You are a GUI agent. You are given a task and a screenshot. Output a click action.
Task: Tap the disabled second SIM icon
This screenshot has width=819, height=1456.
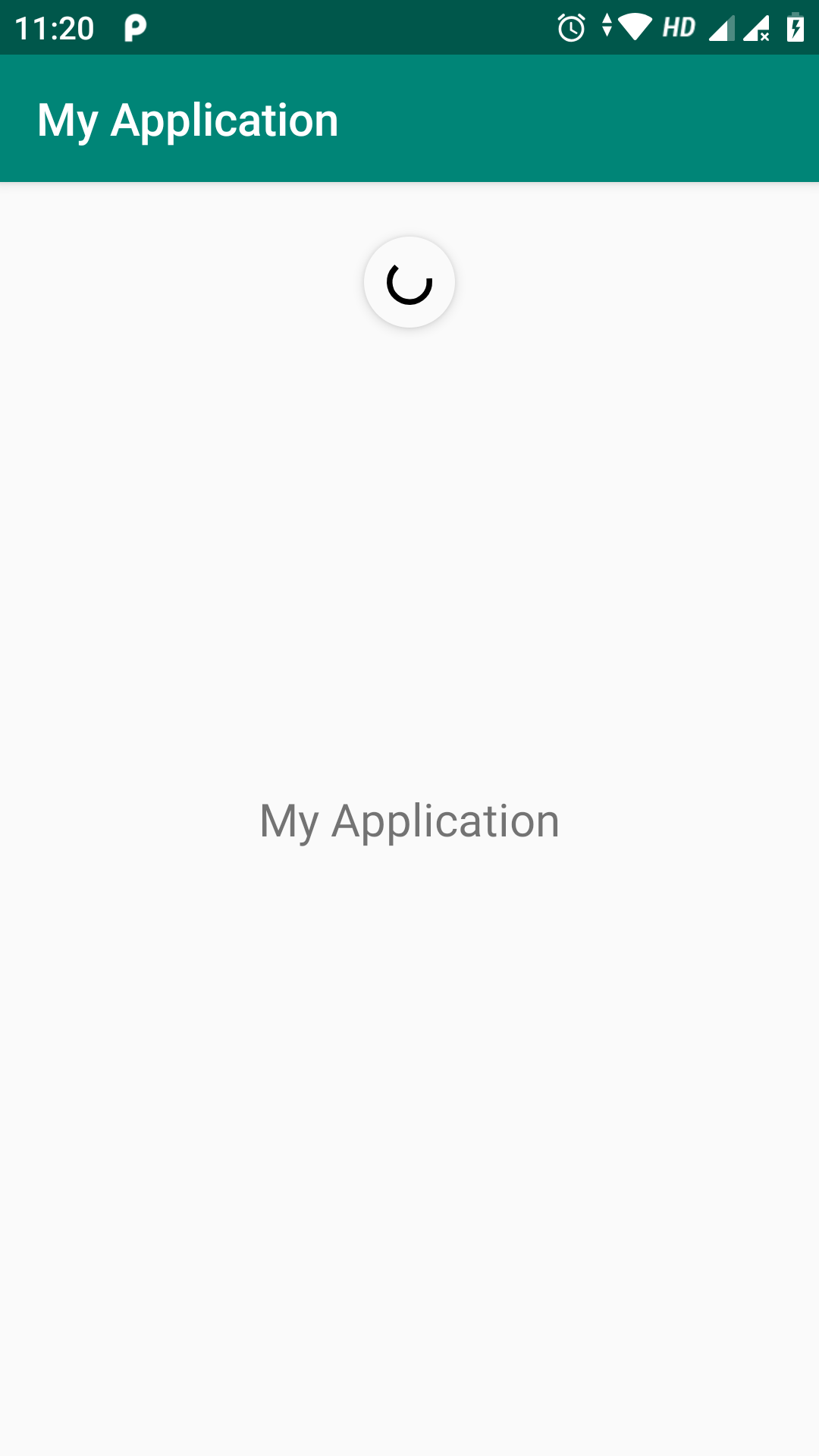(756, 27)
